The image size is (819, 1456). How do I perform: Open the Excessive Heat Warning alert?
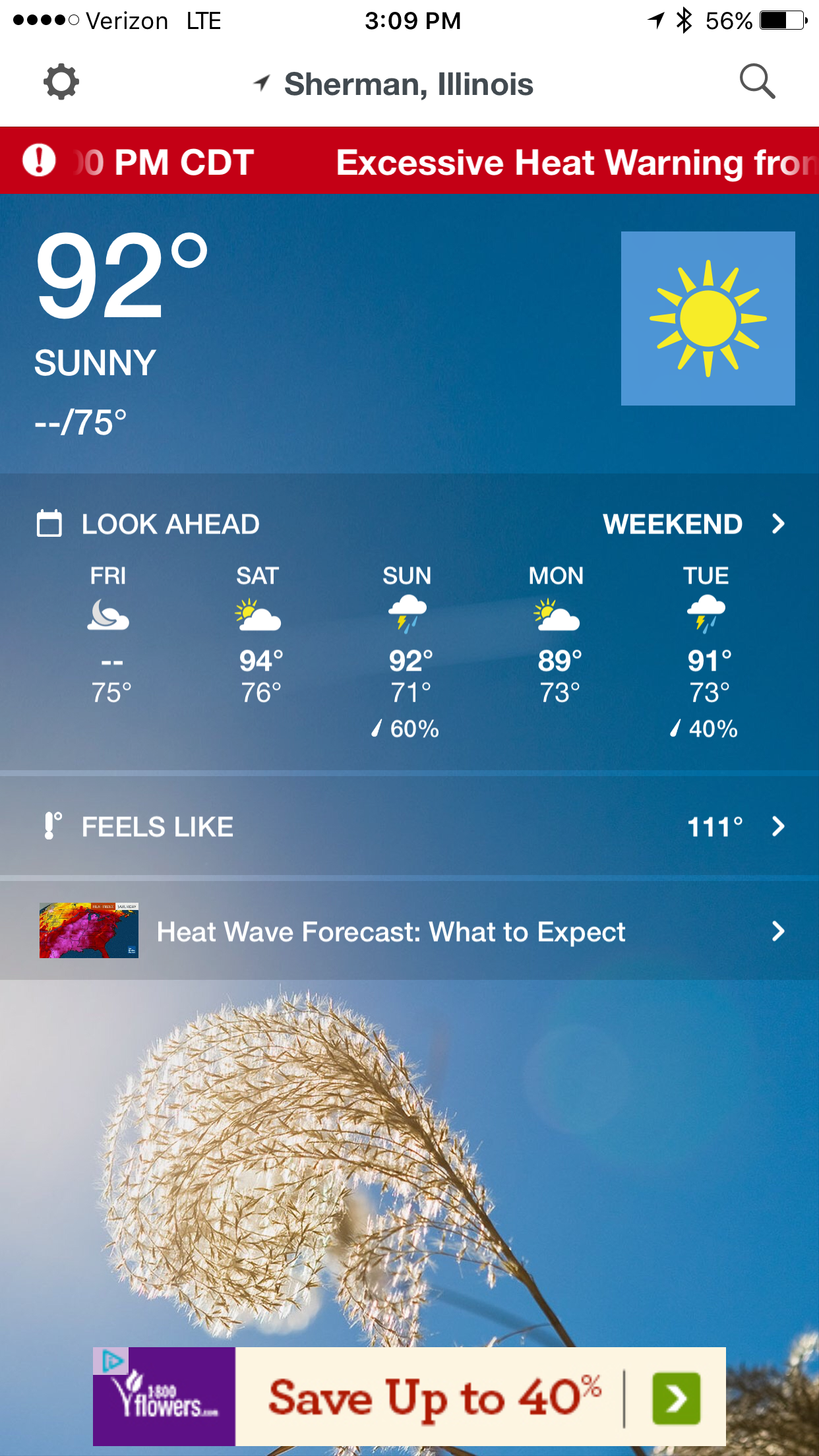[409, 162]
